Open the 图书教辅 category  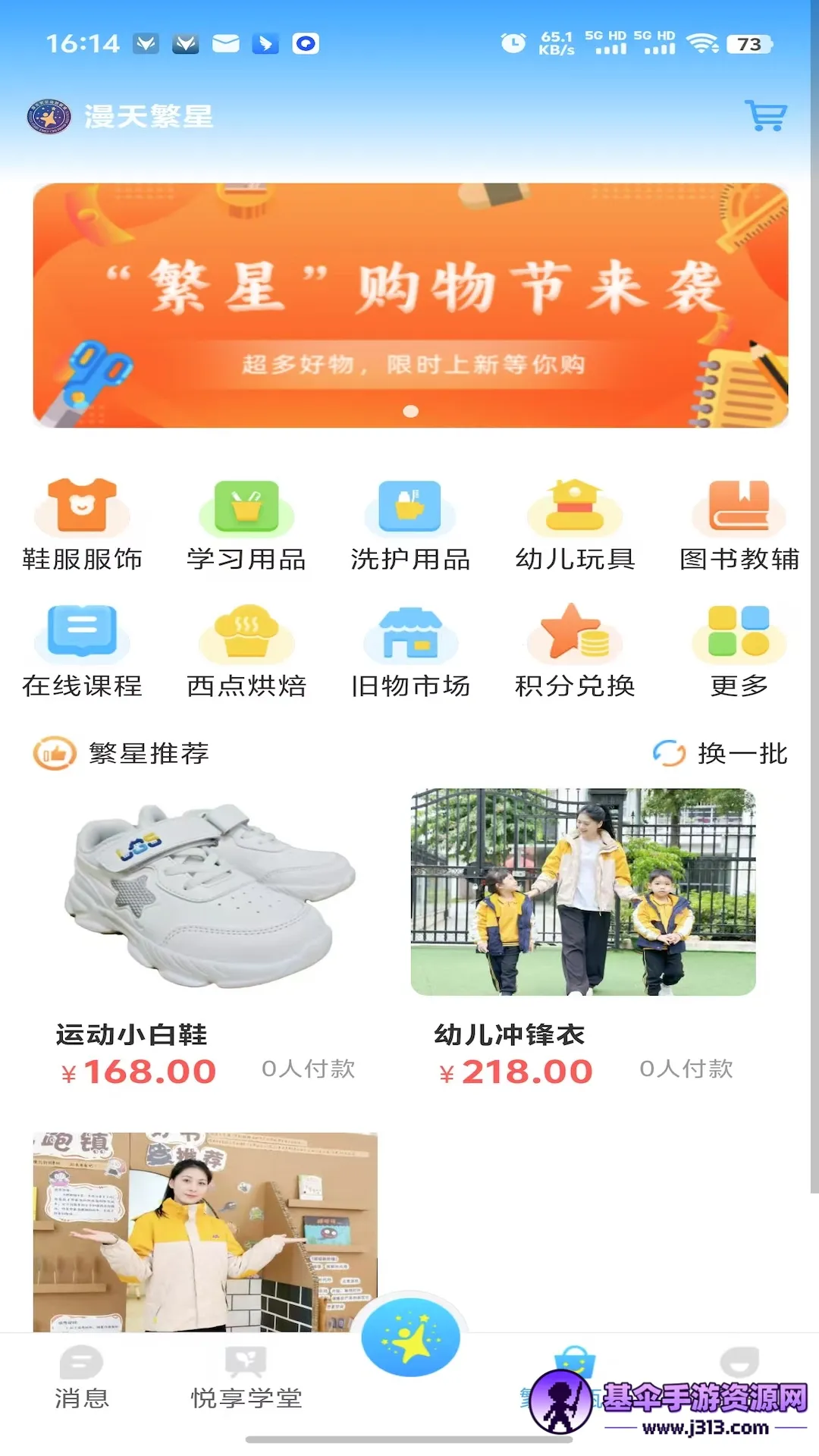(x=739, y=525)
